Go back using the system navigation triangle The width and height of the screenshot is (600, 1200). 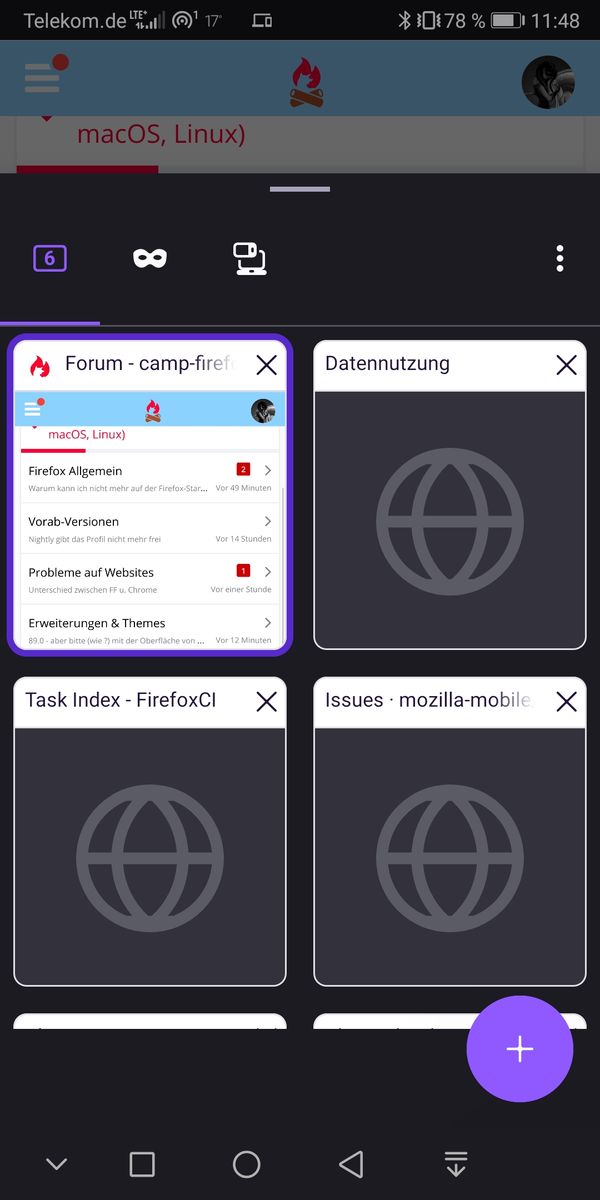pos(350,1164)
